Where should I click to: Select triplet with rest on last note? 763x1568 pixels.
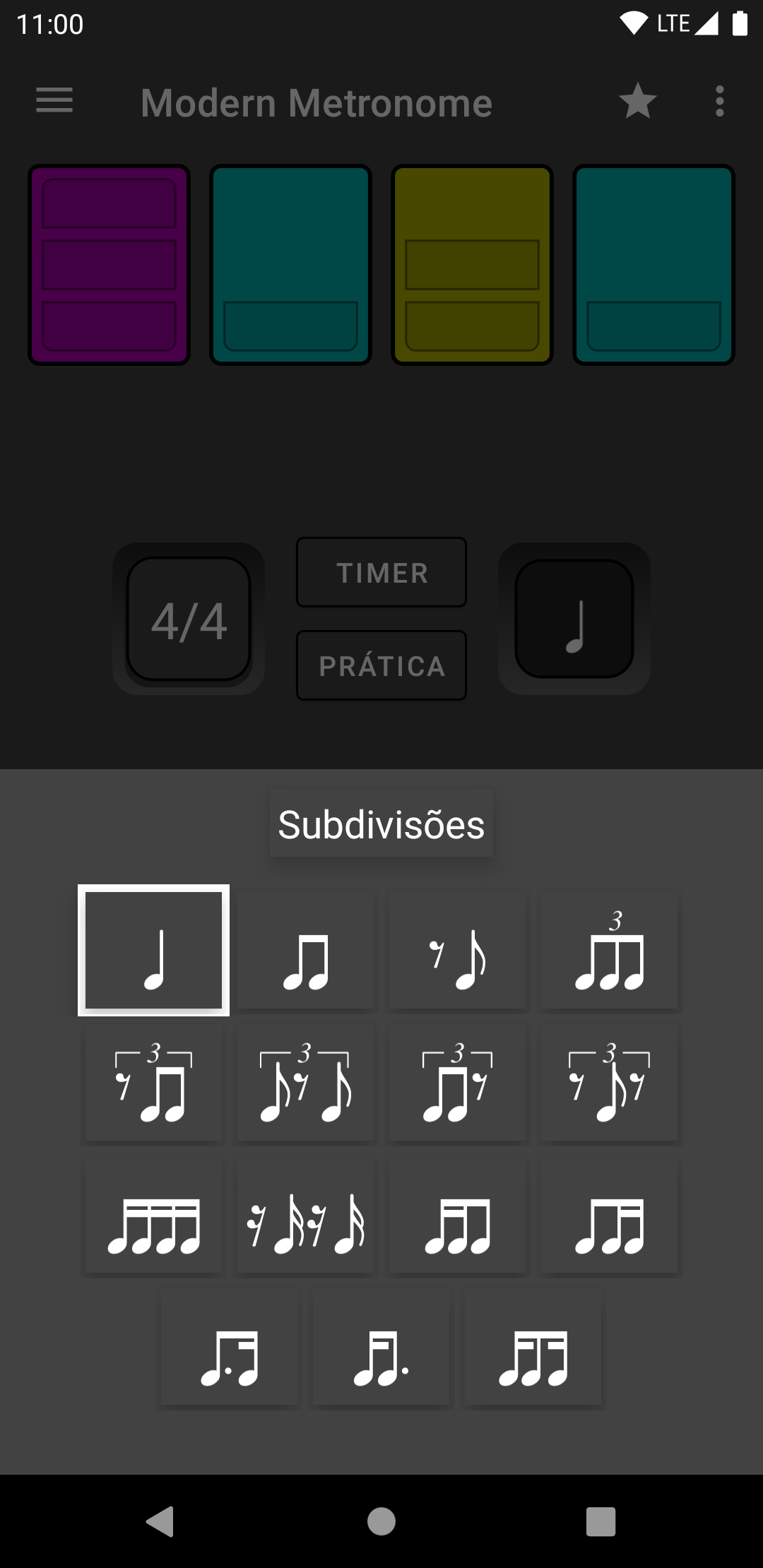(458, 1083)
